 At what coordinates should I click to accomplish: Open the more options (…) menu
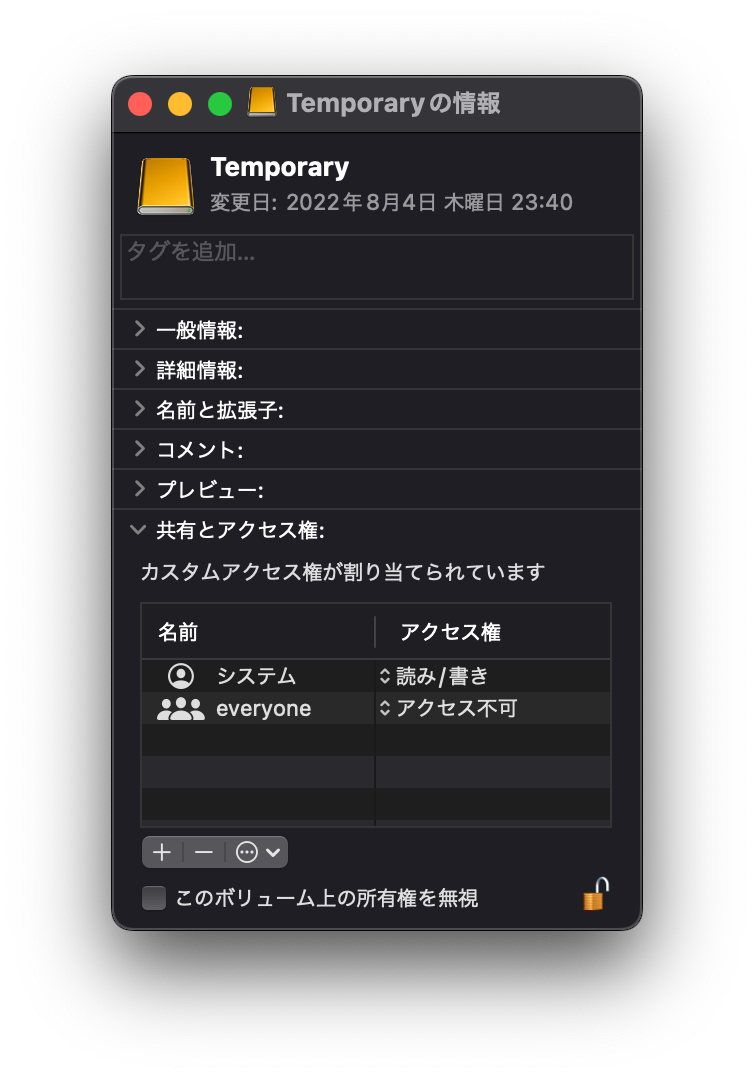point(246,852)
